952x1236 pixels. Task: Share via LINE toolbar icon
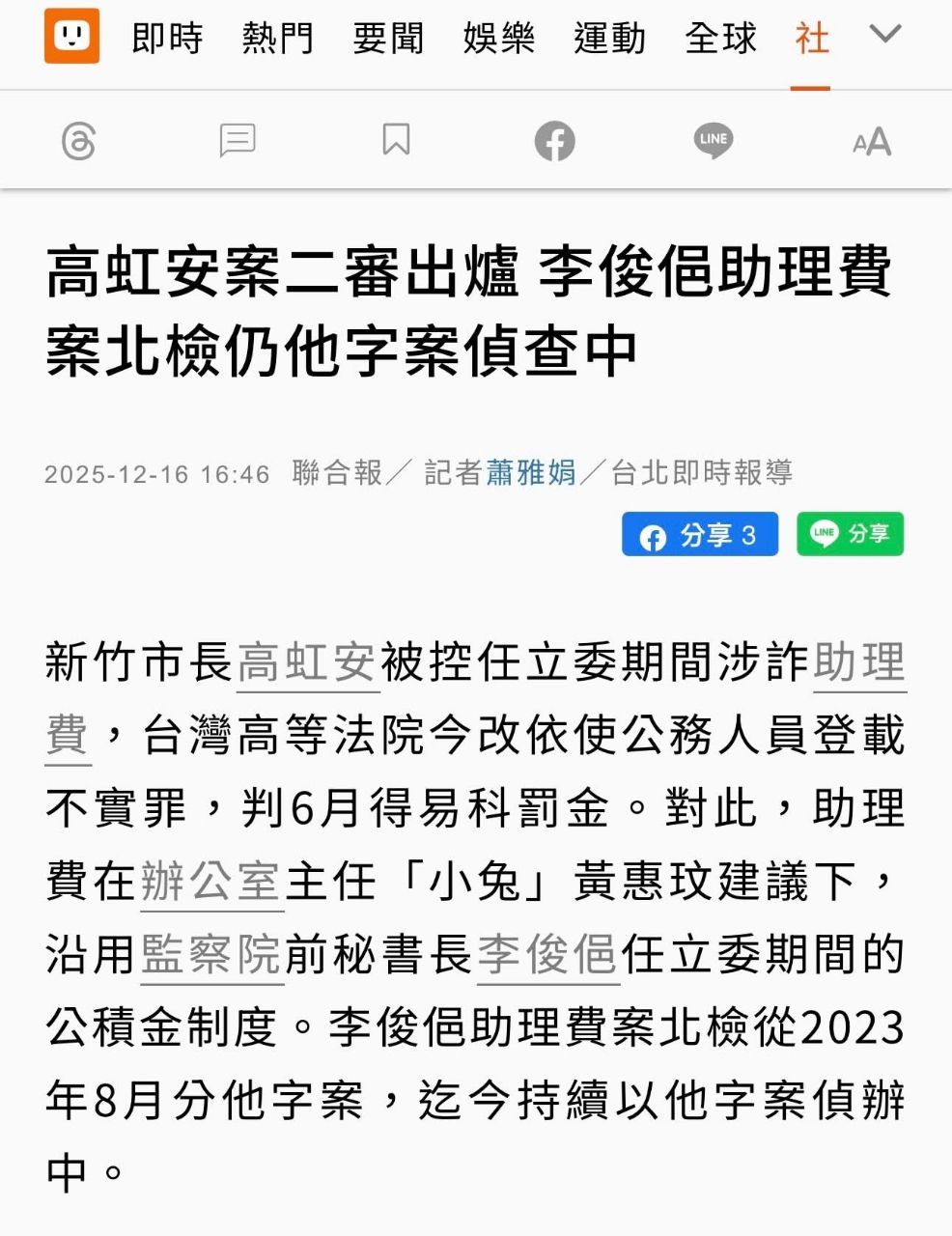tap(714, 141)
